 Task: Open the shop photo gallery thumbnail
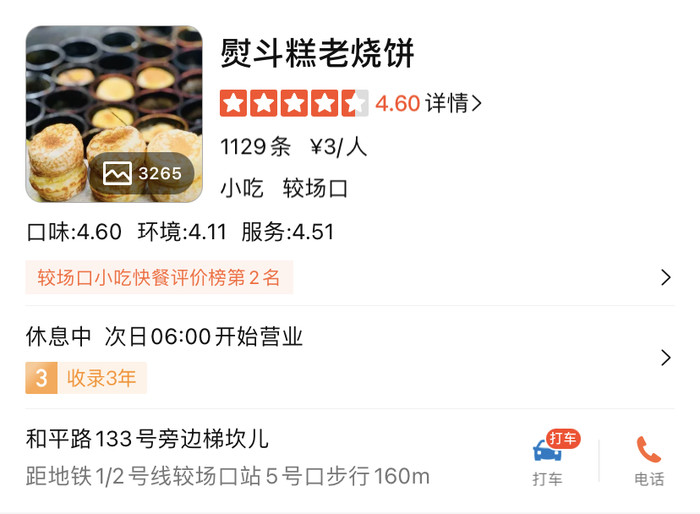point(114,114)
